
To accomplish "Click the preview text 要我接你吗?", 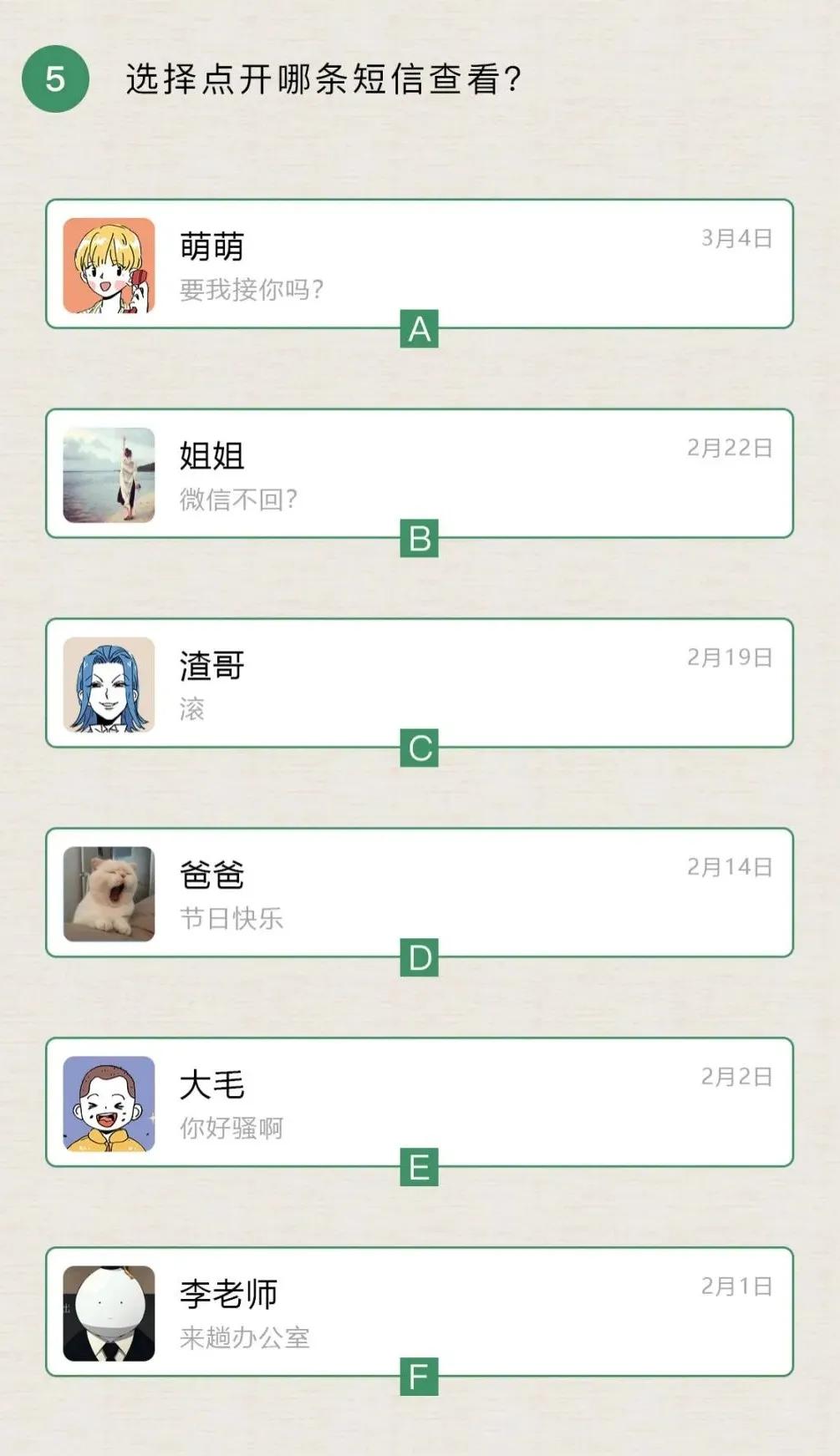I will click(x=251, y=289).
